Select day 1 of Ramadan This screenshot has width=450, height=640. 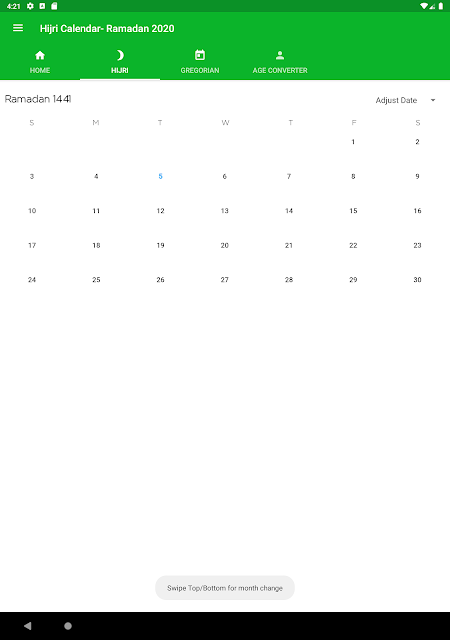pyautogui.click(x=353, y=142)
